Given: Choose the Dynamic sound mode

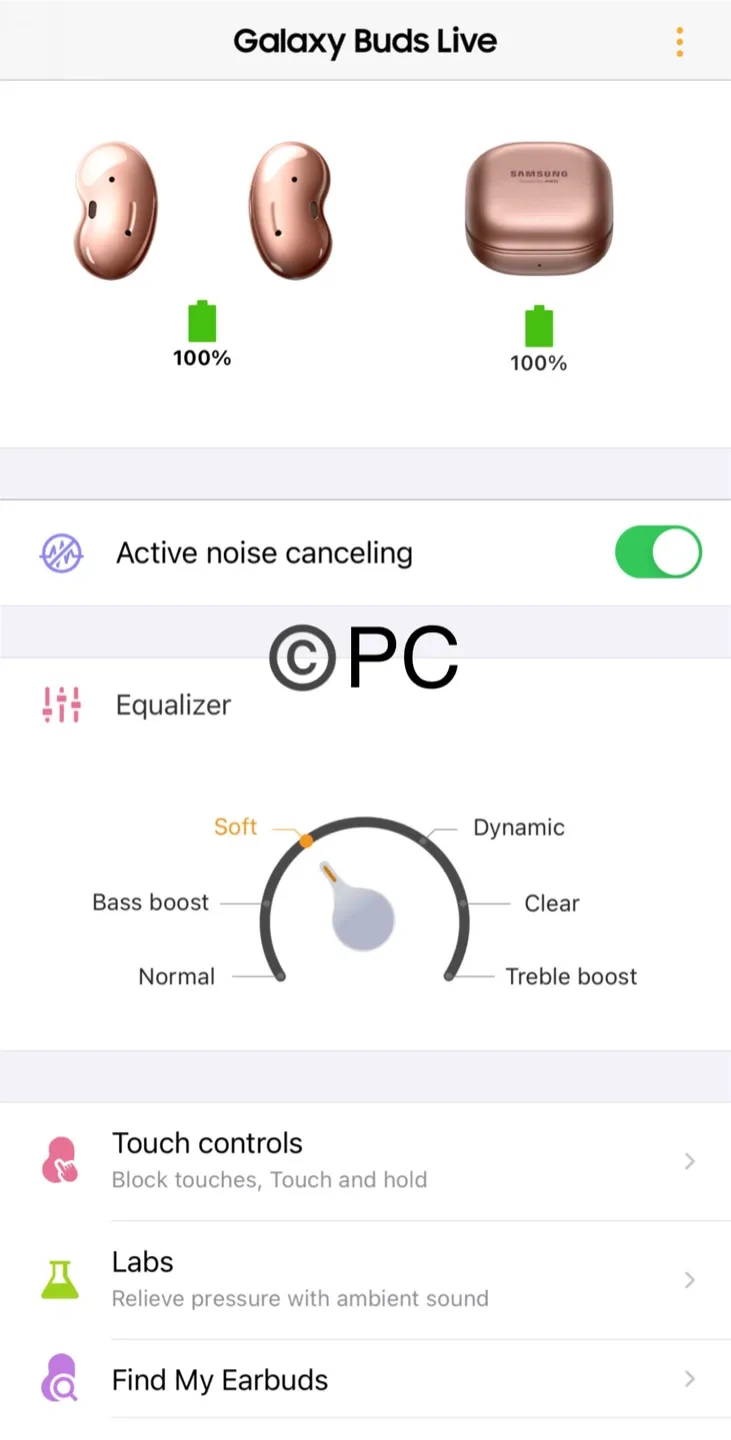Looking at the screenshot, I should (x=518, y=827).
